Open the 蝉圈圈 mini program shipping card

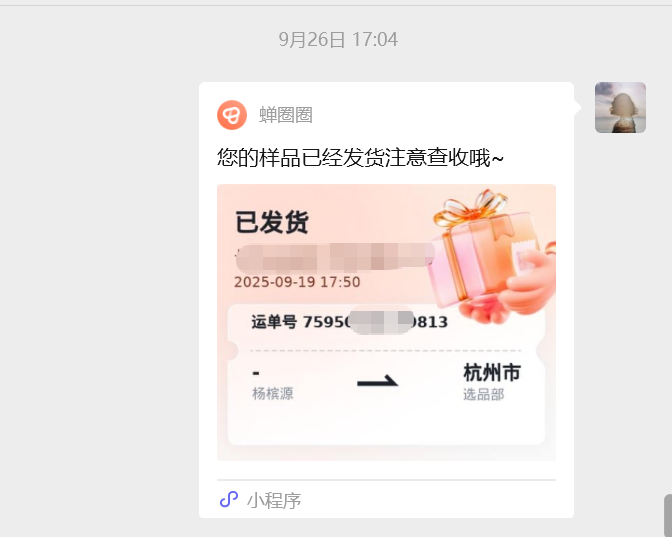(386, 322)
